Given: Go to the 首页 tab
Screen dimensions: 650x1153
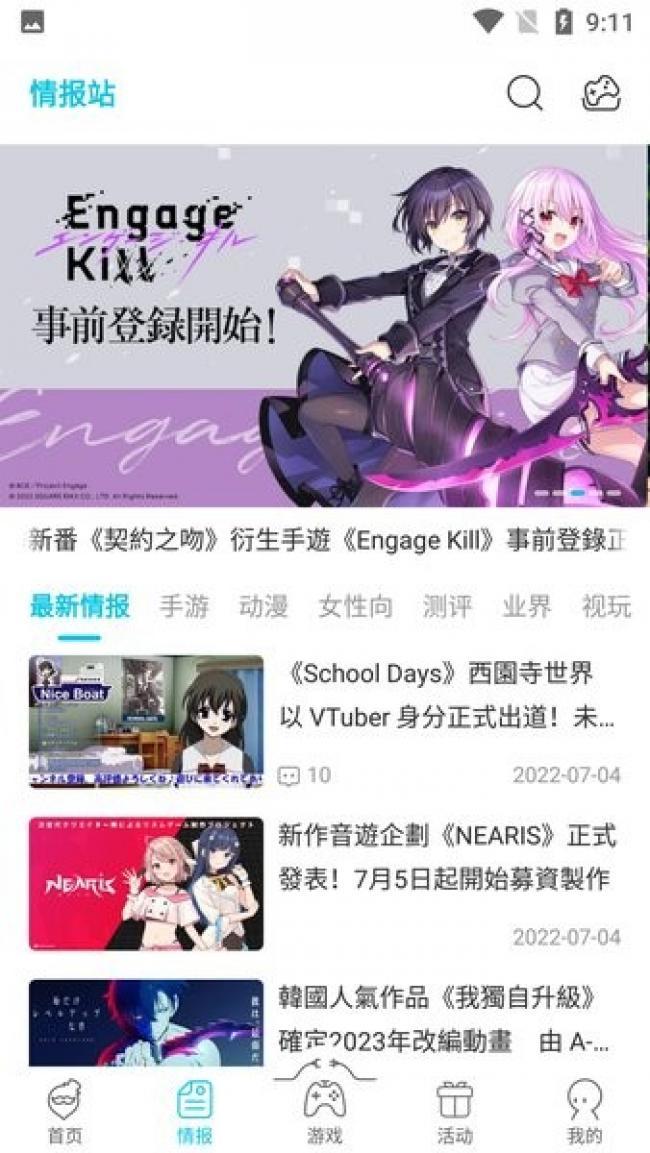Looking at the screenshot, I should coord(65,1112).
